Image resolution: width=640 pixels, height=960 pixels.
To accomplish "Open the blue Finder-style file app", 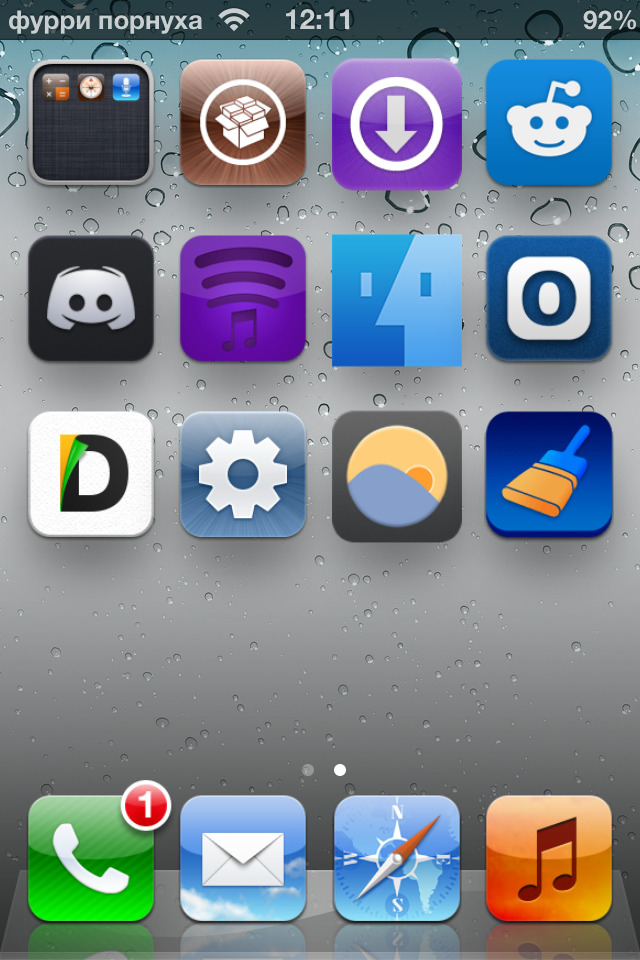I will click(396, 299).
